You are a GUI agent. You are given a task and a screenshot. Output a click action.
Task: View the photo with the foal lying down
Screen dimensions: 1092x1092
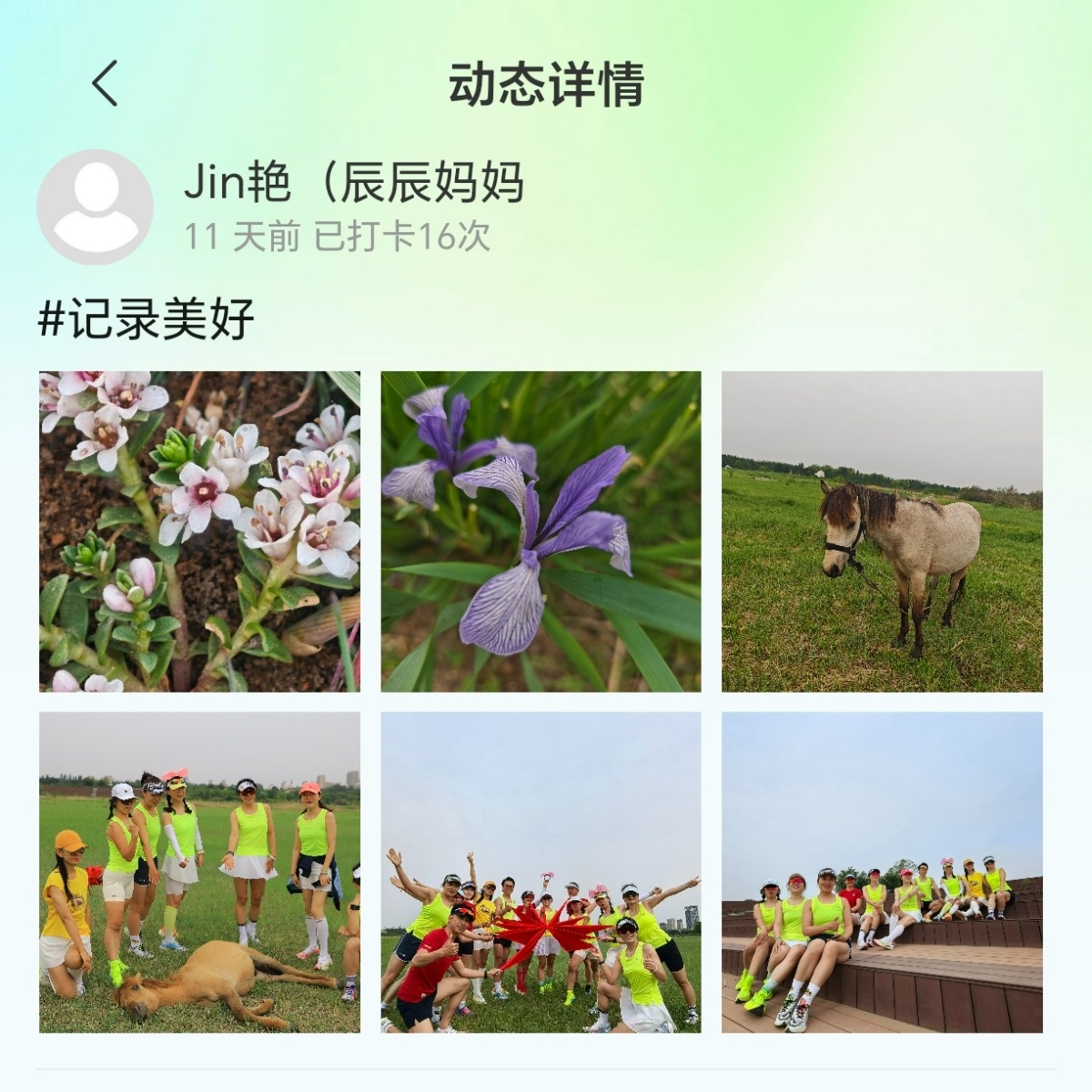click(199, 872)
